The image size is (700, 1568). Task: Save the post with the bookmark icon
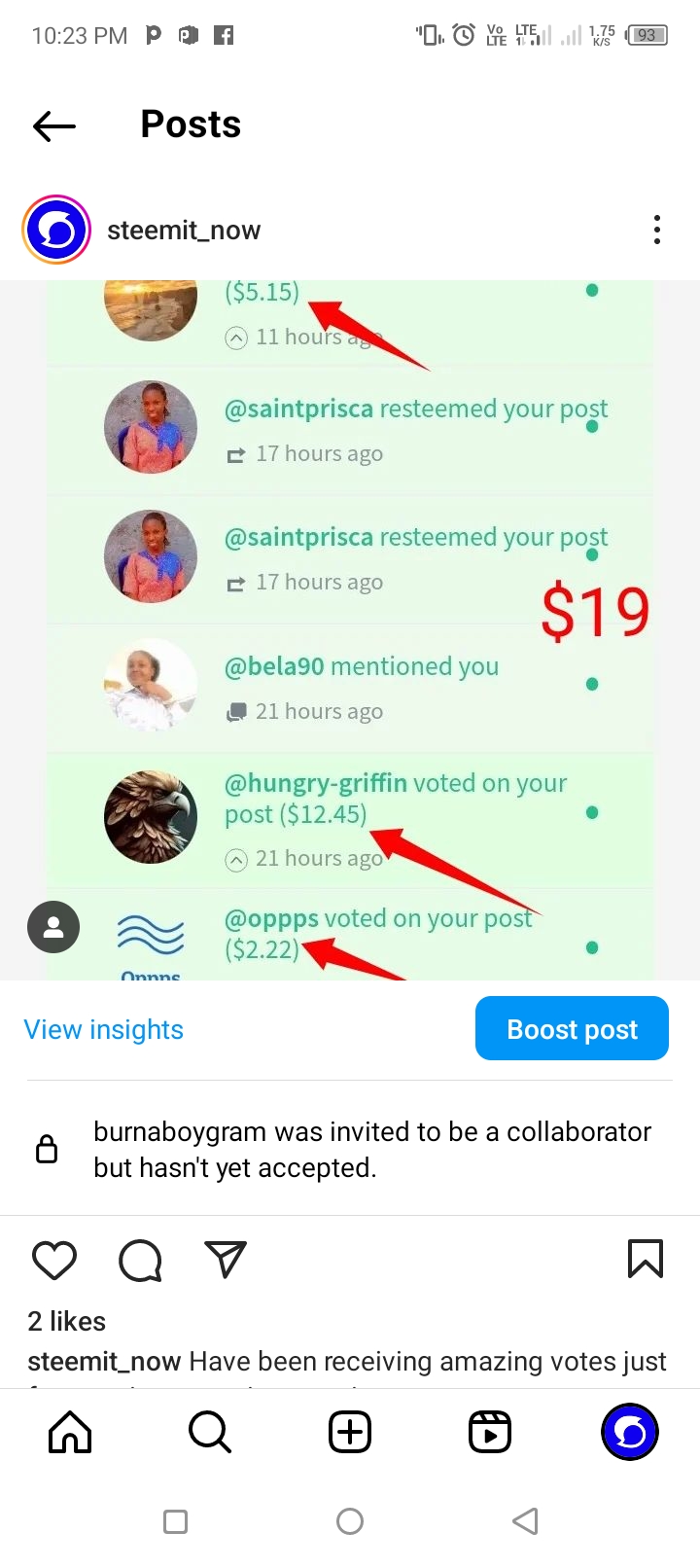click(x=646, y=1259)
